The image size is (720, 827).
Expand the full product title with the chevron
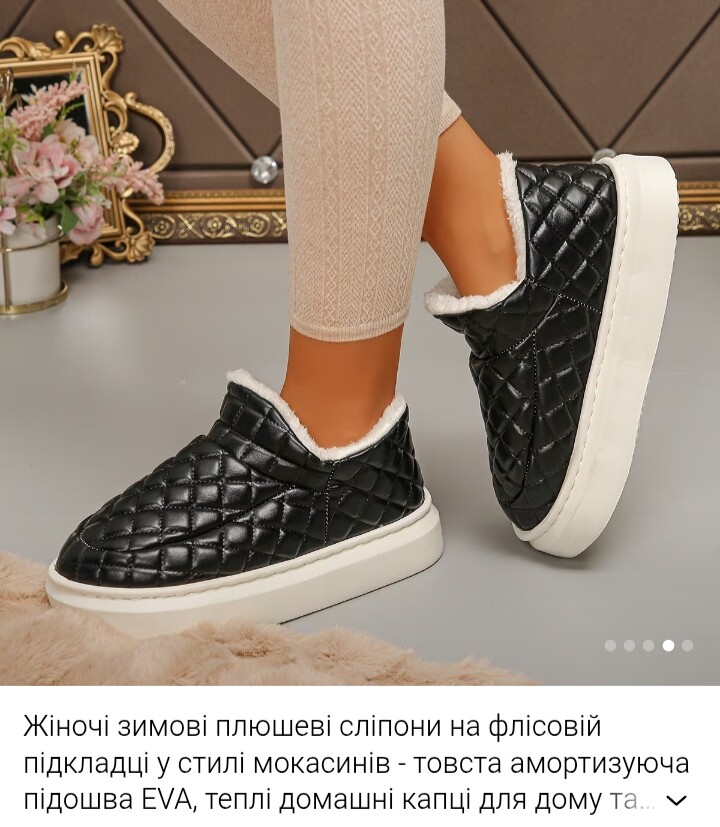(677, 801)
